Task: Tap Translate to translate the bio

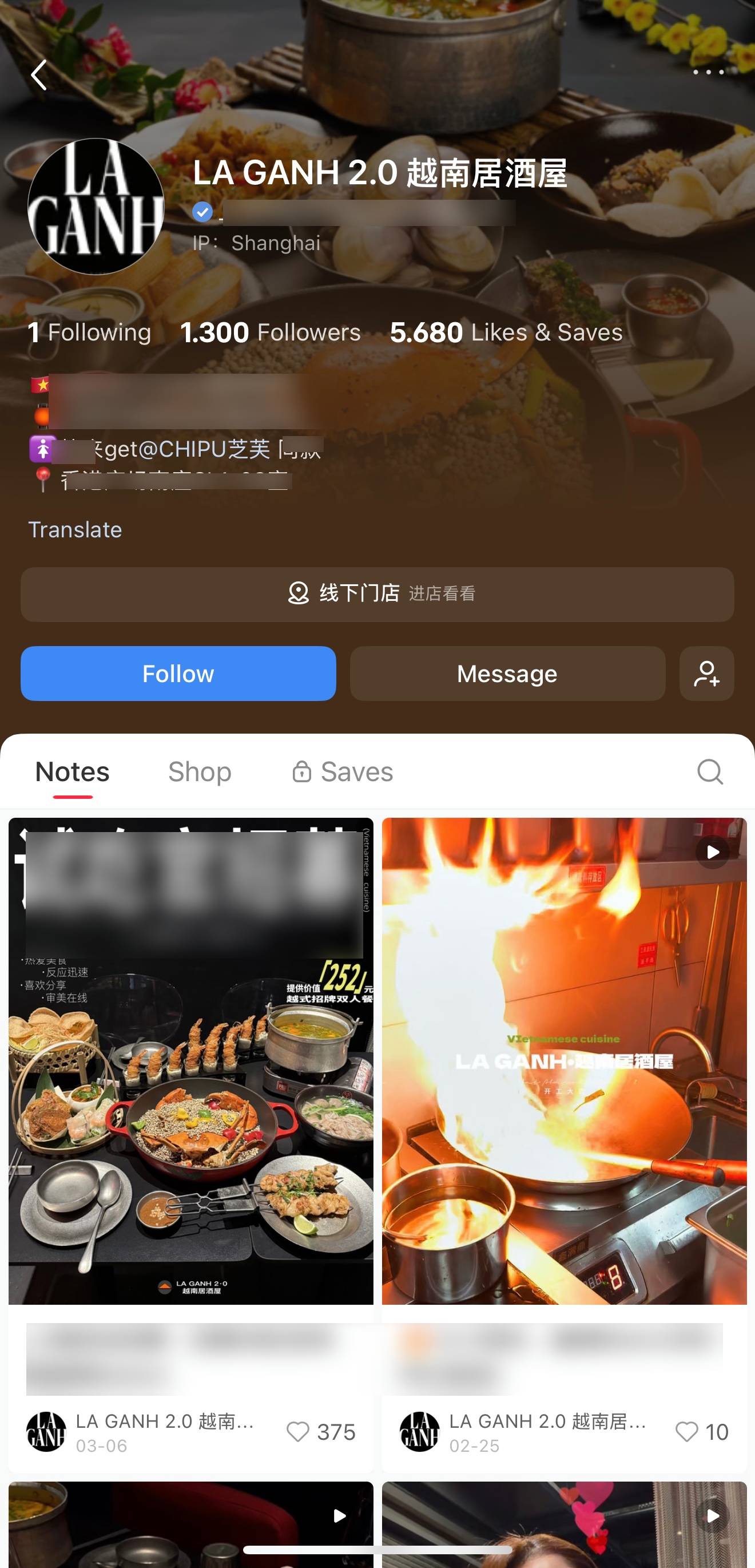Action: pos(74,530)
